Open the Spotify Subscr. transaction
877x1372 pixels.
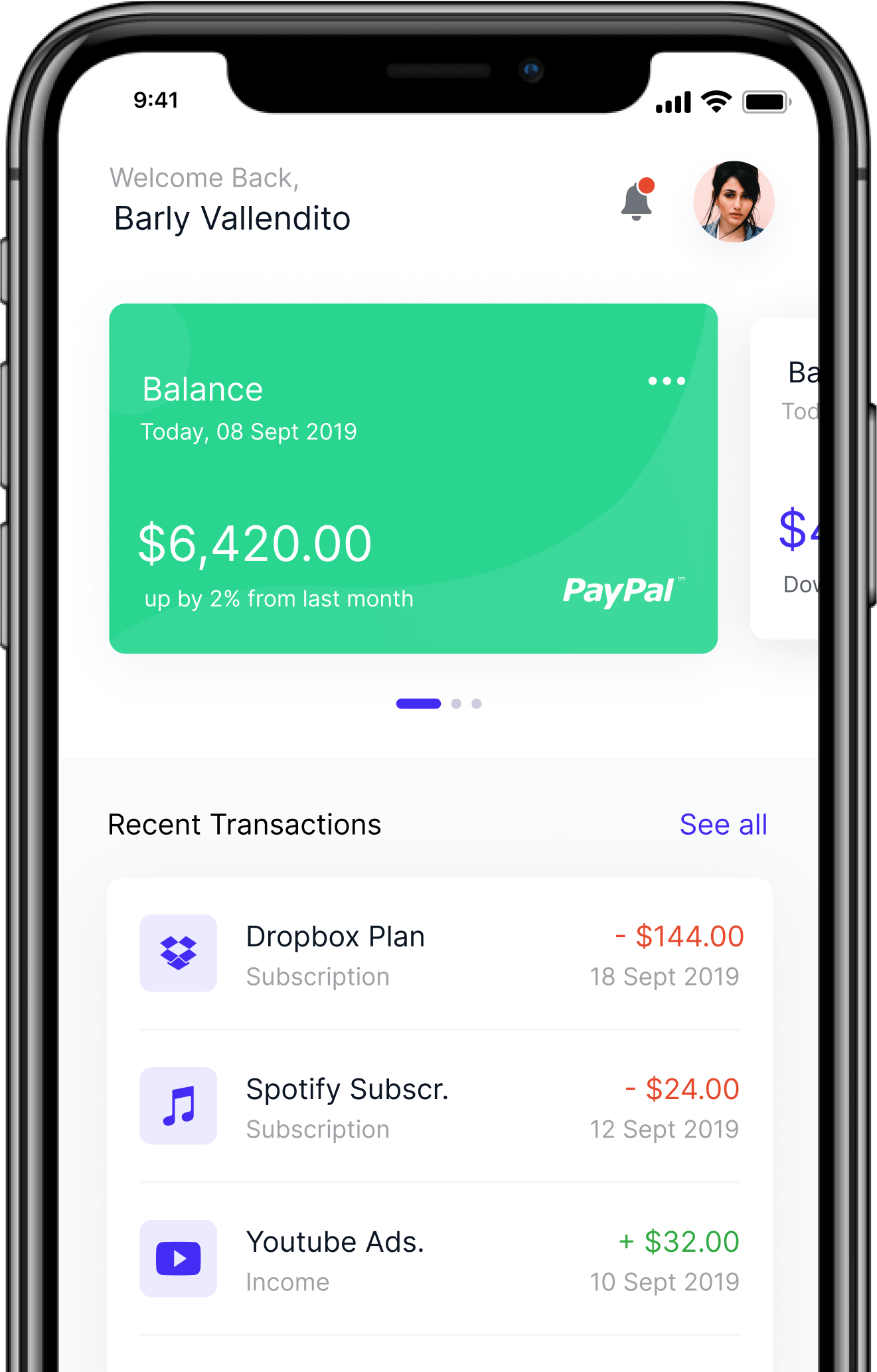click(439, 1107)
